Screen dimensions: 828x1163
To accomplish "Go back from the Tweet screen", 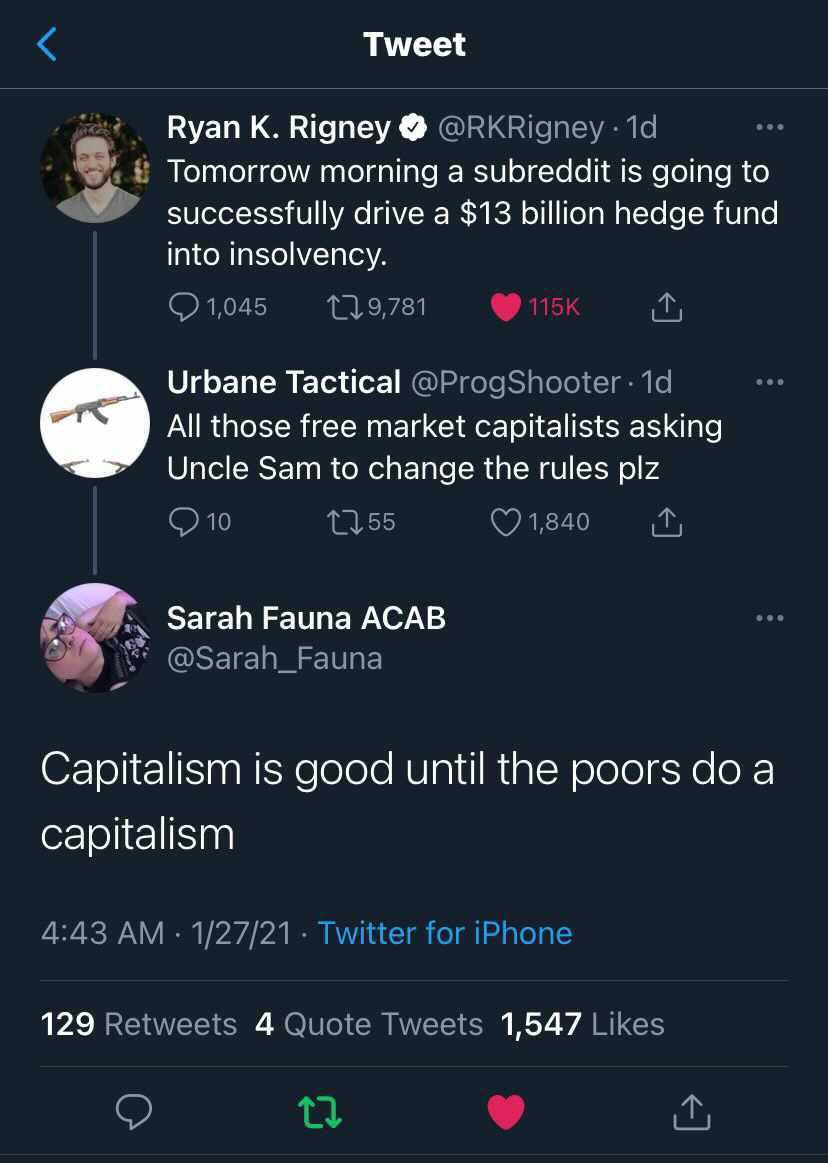I will tap(46, 44).
